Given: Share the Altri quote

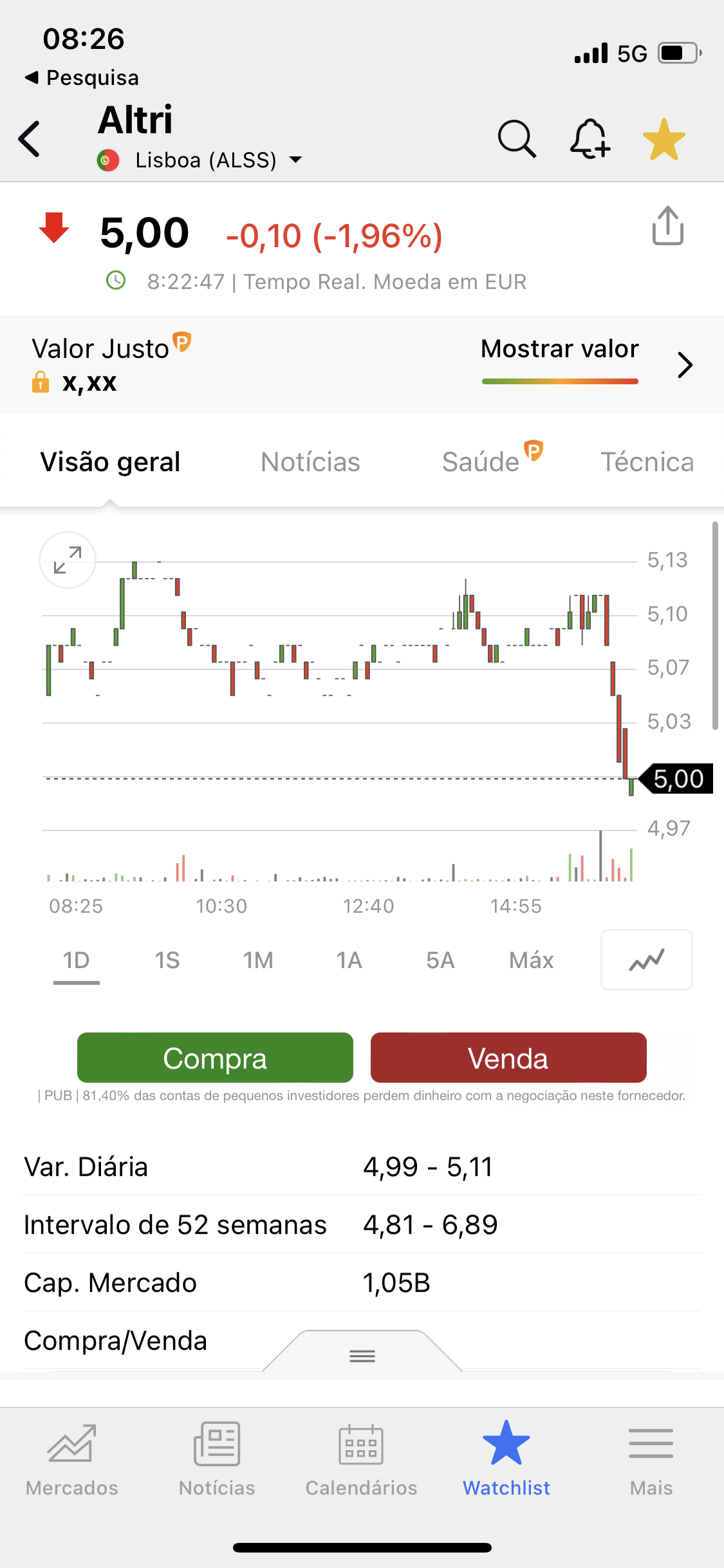Looking at the screenshot, I should tap(667, 227).
